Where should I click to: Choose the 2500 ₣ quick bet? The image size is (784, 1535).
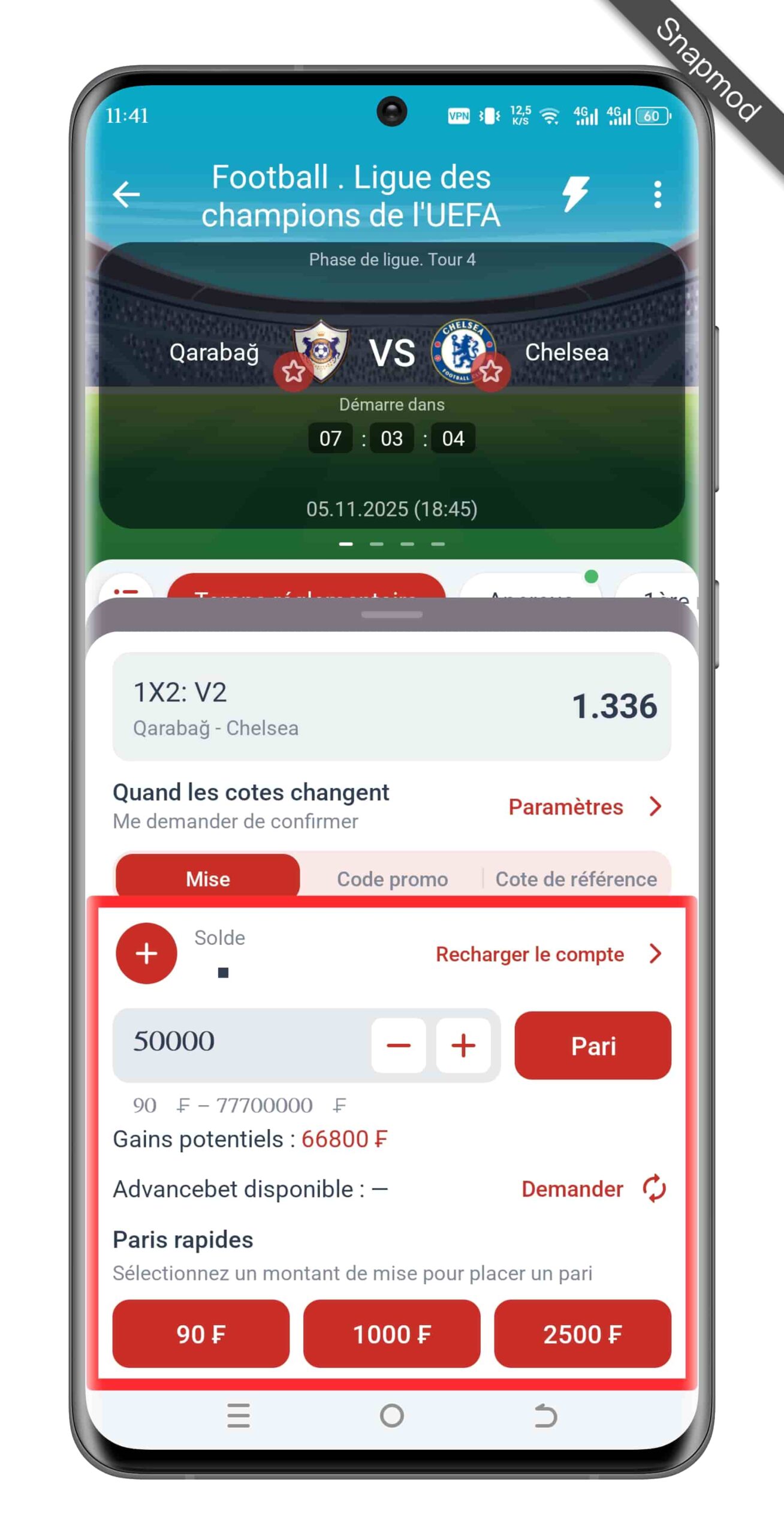click(x=582, y=1334)
